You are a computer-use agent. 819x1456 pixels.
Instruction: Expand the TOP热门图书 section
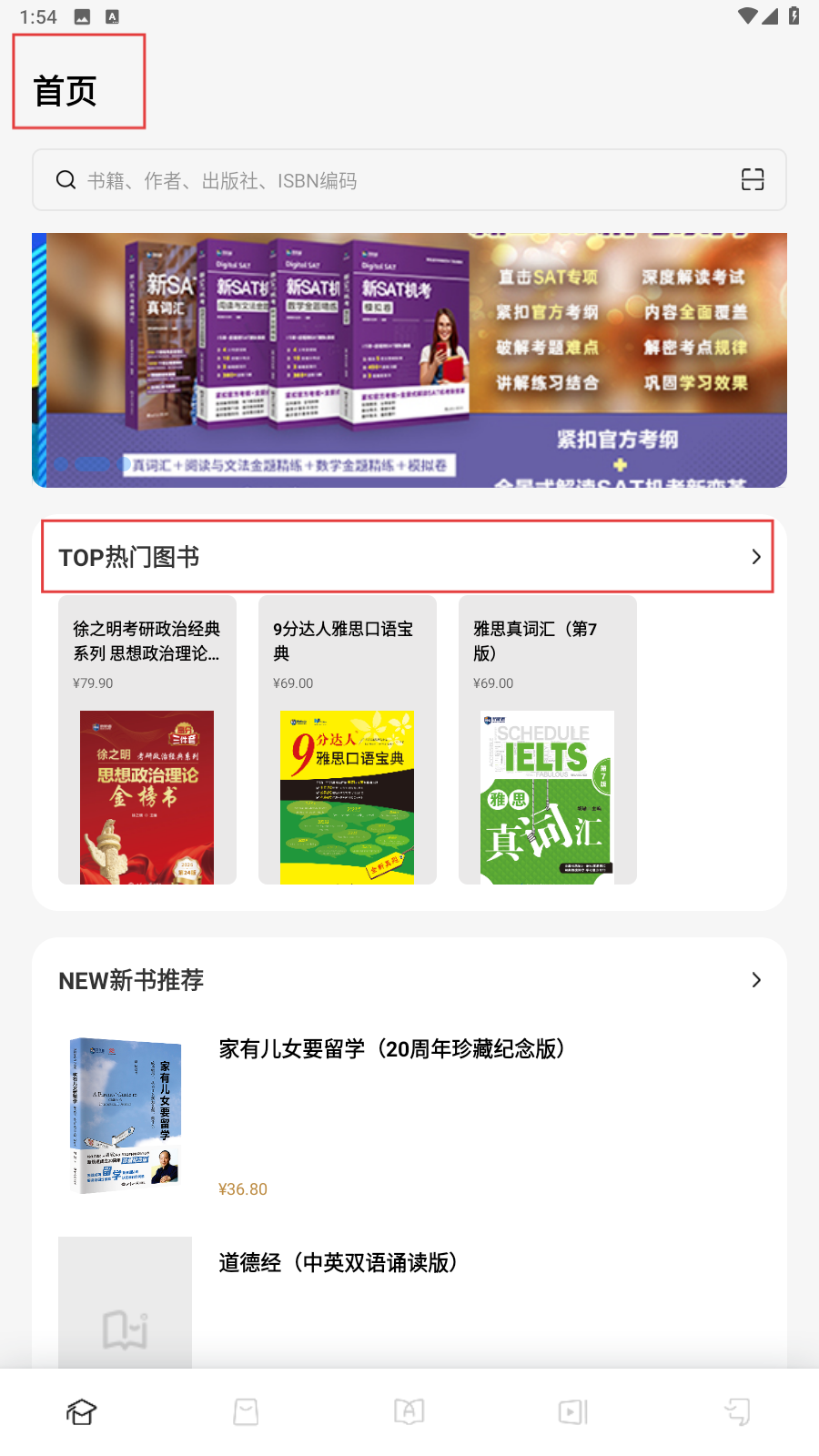[408, 557]
